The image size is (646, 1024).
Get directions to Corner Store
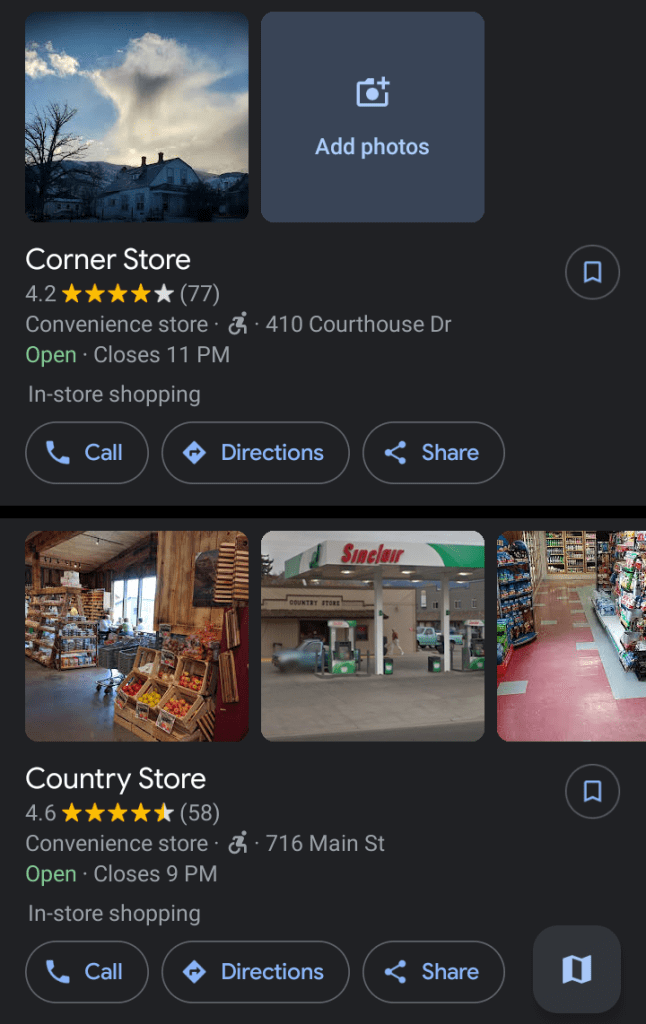255,453
